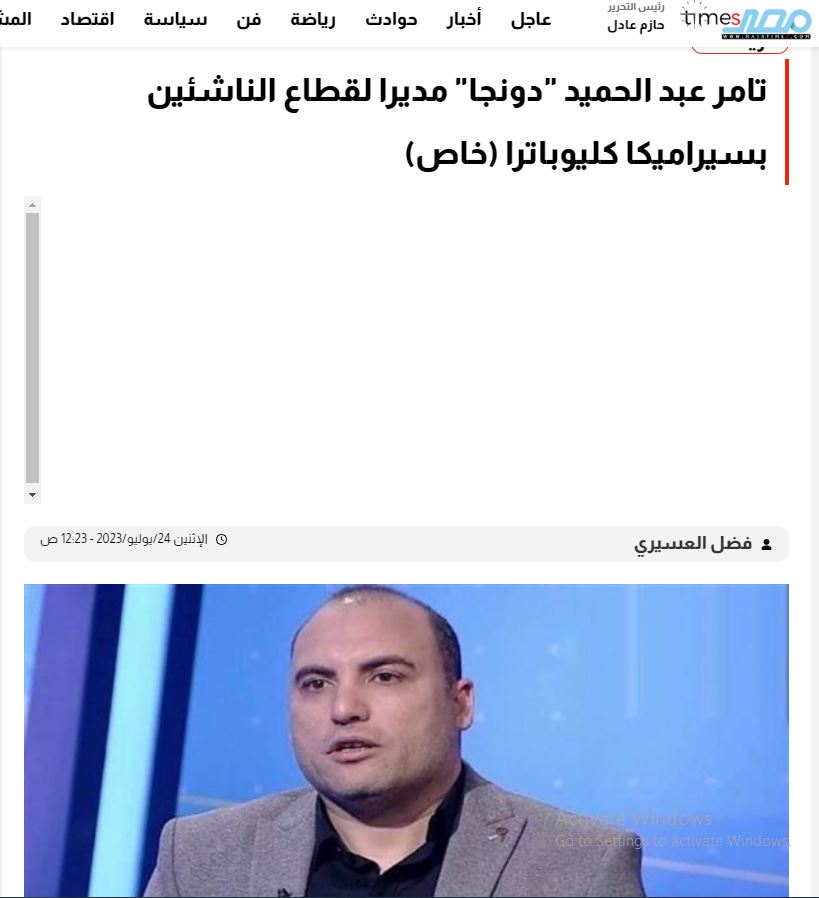The height and width of the screenshot is (898, 819).
Task: Switch to the أخبار news section
Action: (464, 19)
